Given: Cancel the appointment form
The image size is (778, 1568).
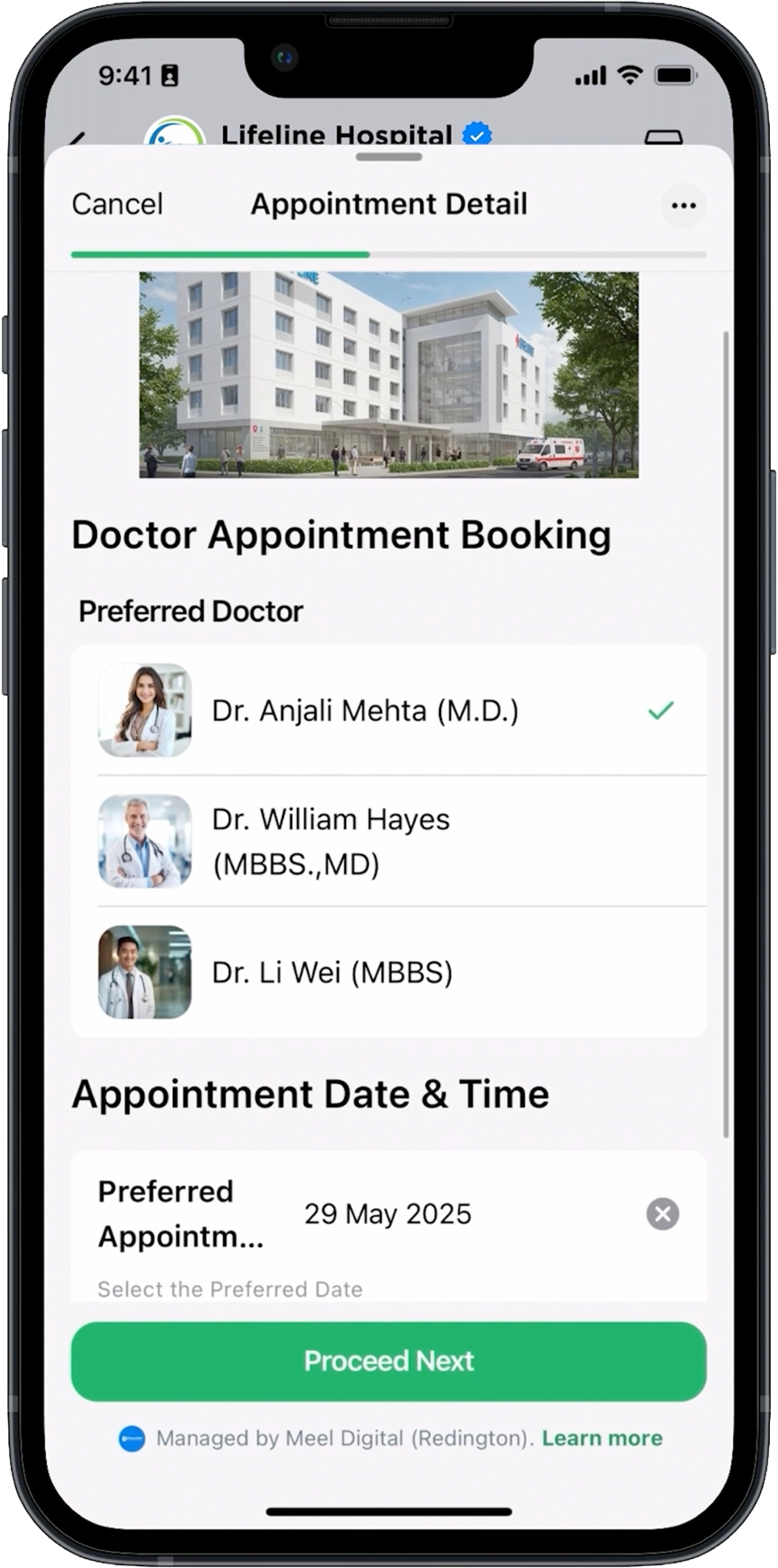Looking at the screenshot, I should click(117, 204).
